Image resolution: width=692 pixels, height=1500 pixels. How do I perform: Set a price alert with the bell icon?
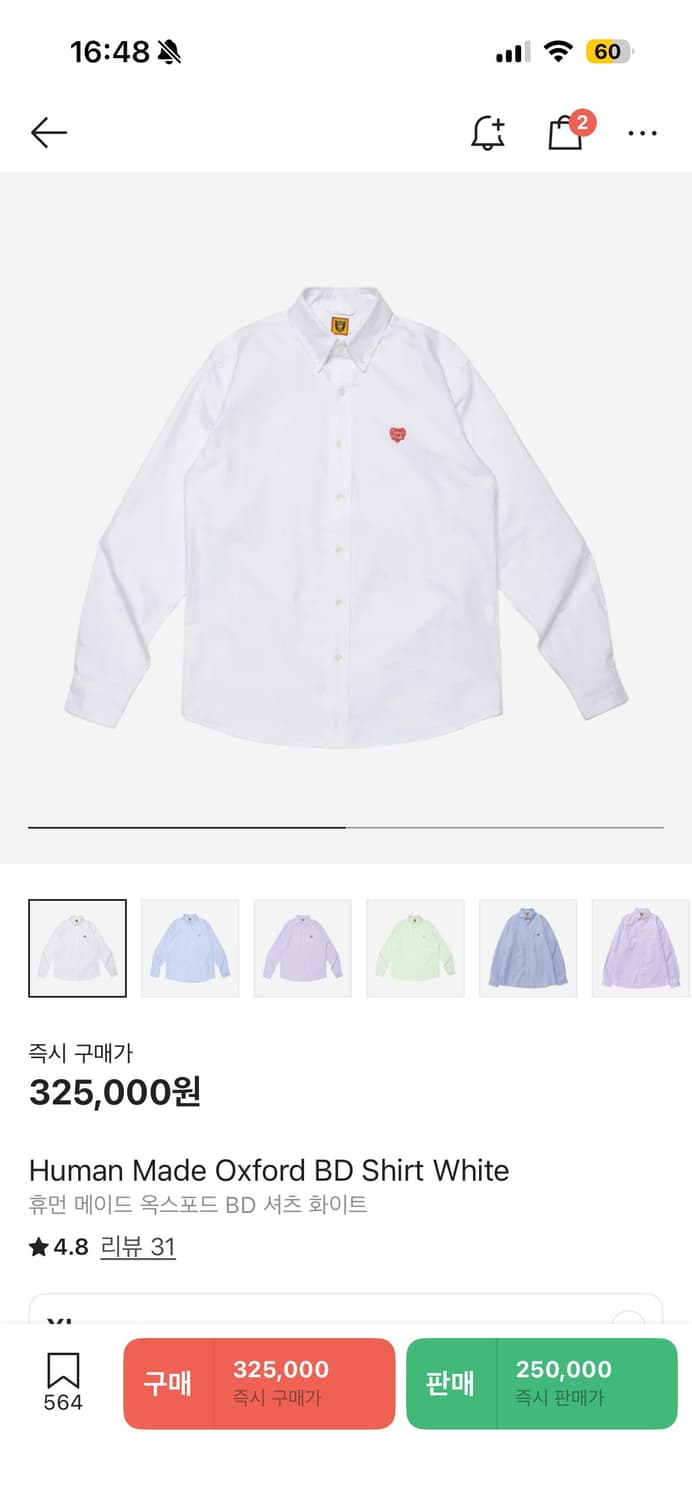[488, 132]
